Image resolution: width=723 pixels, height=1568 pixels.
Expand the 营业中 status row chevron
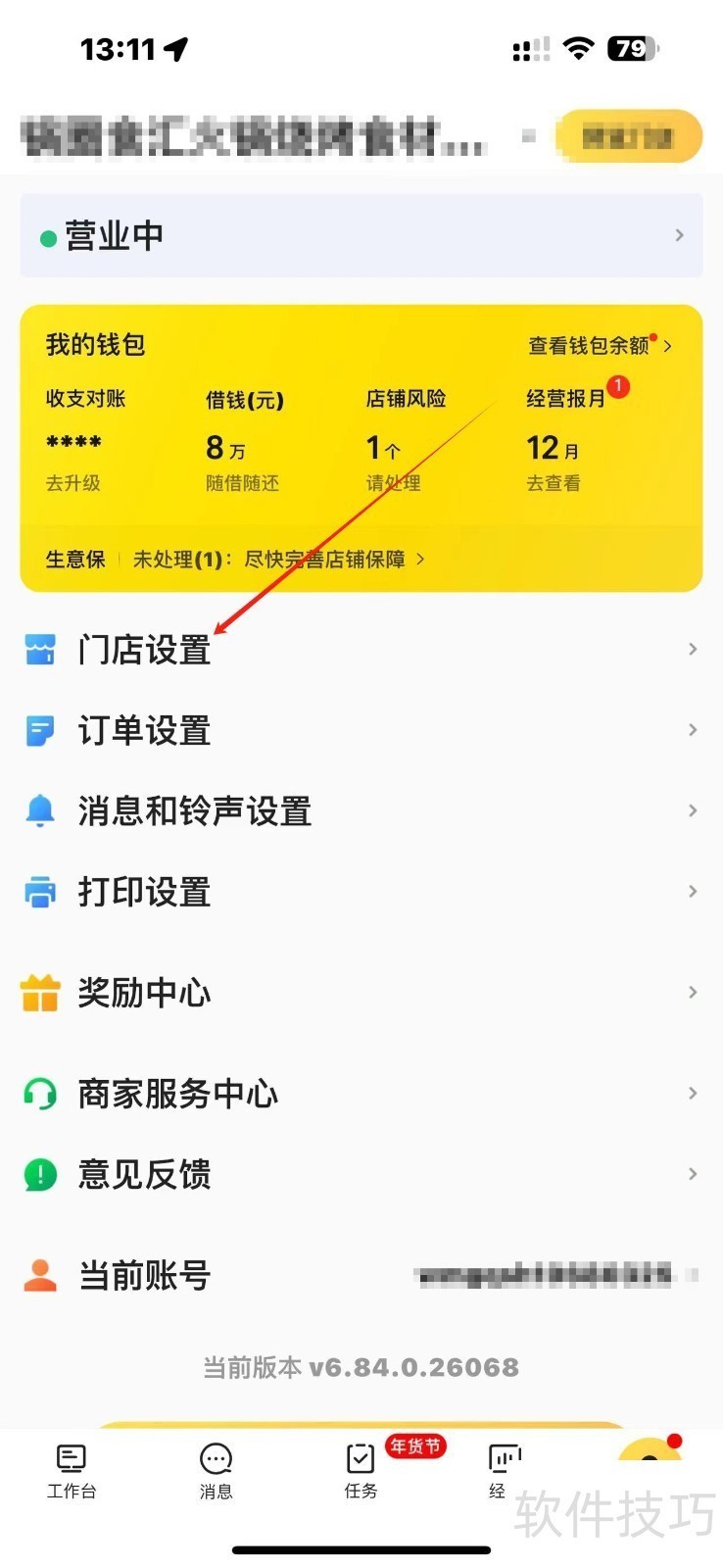[x=680, y=235]
